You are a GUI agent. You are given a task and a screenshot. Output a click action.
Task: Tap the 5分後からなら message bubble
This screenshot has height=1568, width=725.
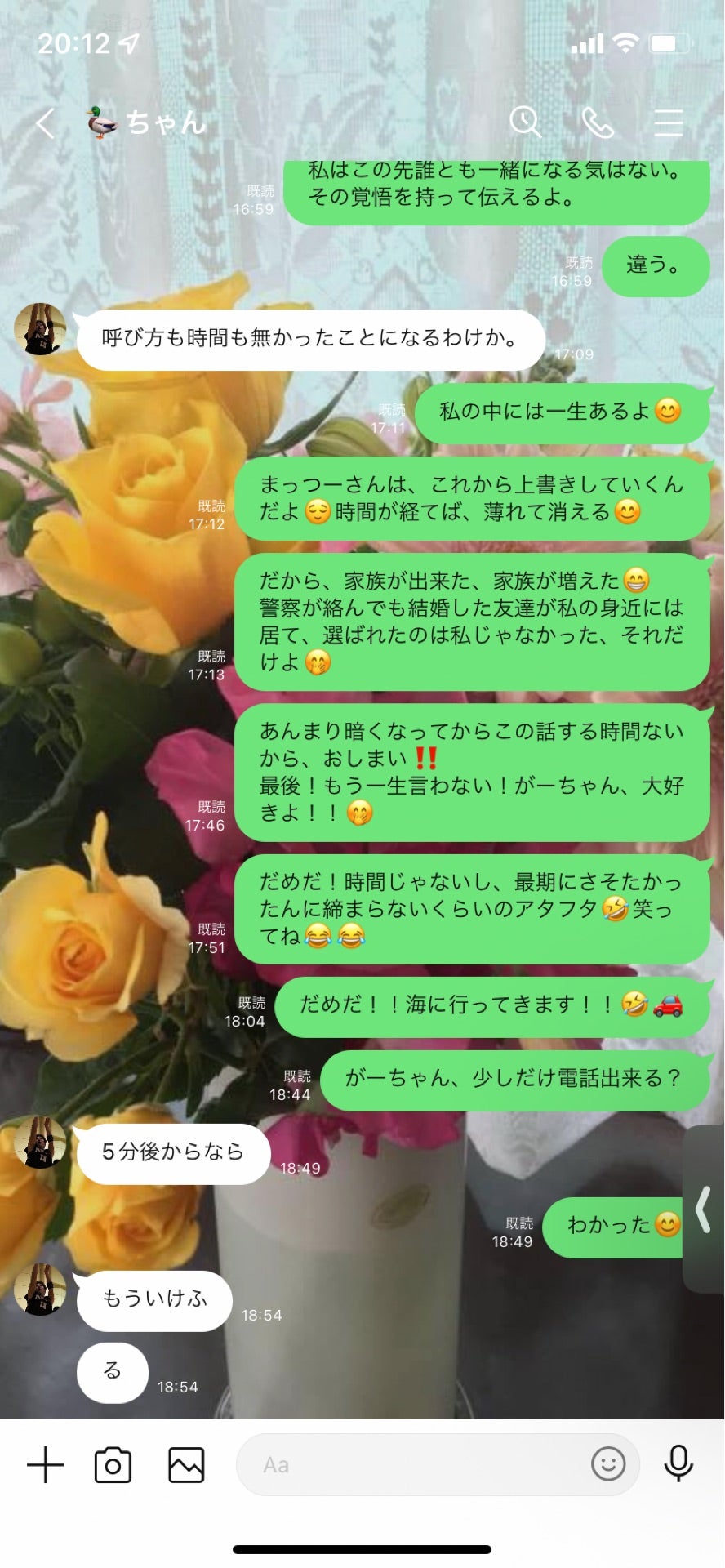click(x=172, y=1152)
